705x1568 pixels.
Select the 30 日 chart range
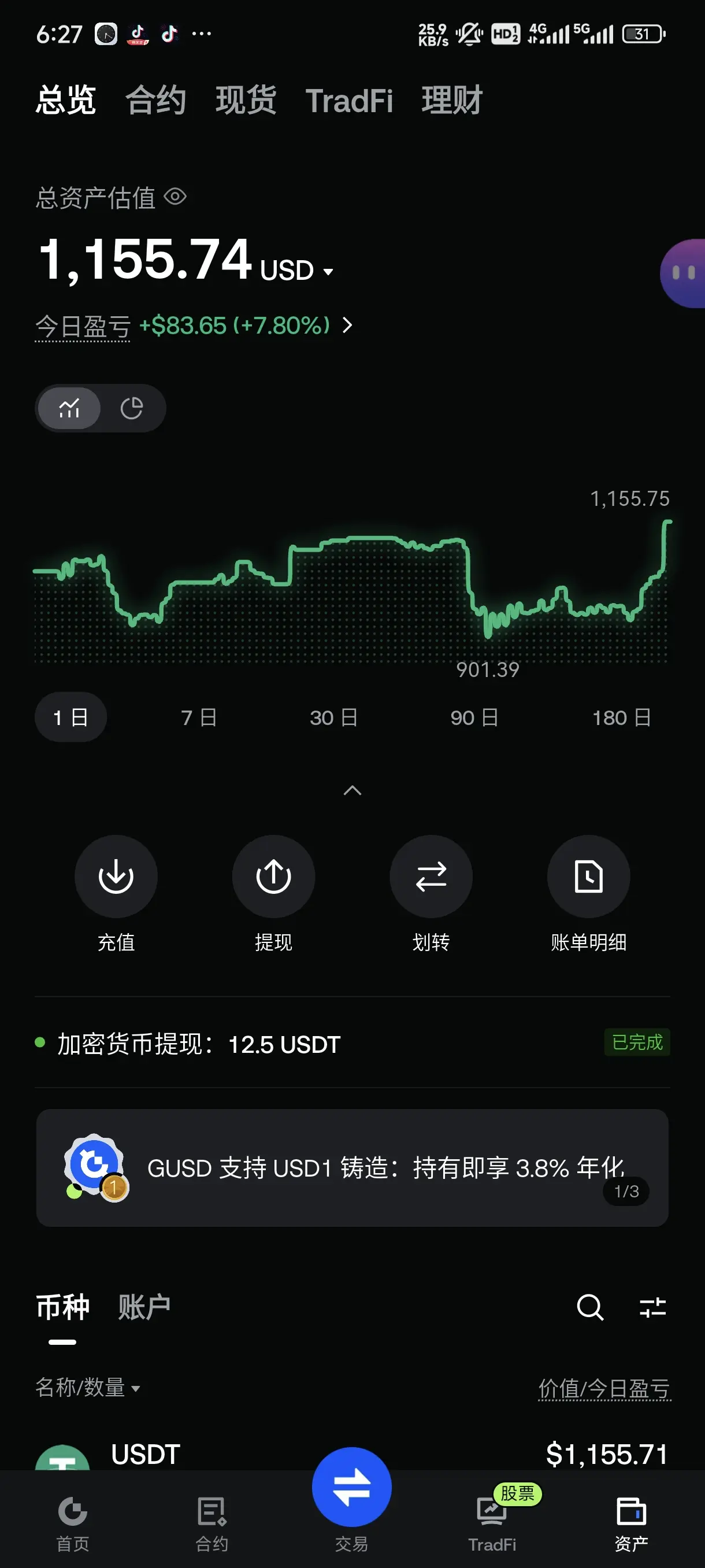point(333,718)
